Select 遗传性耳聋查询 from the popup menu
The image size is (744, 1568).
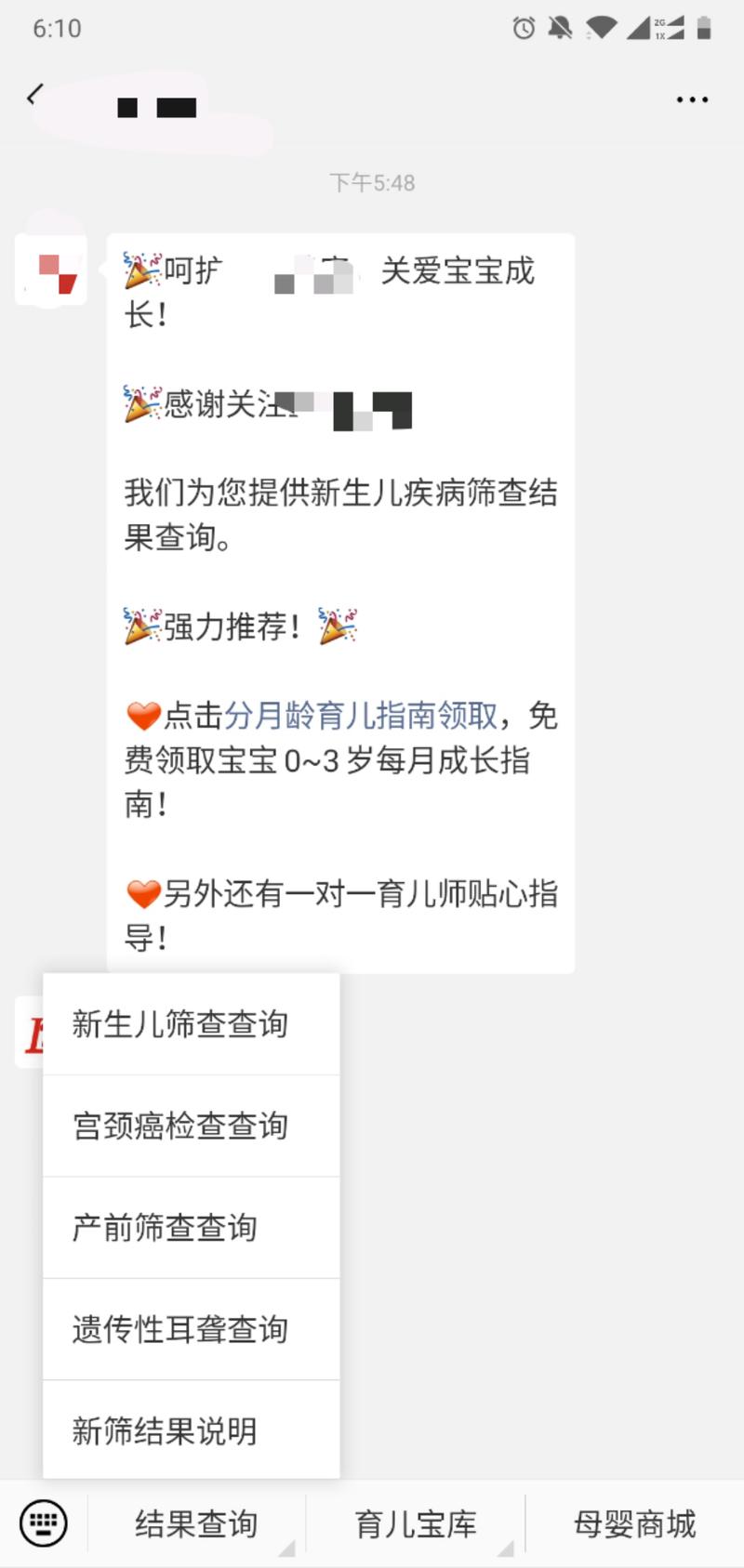tap(179, 1330)
